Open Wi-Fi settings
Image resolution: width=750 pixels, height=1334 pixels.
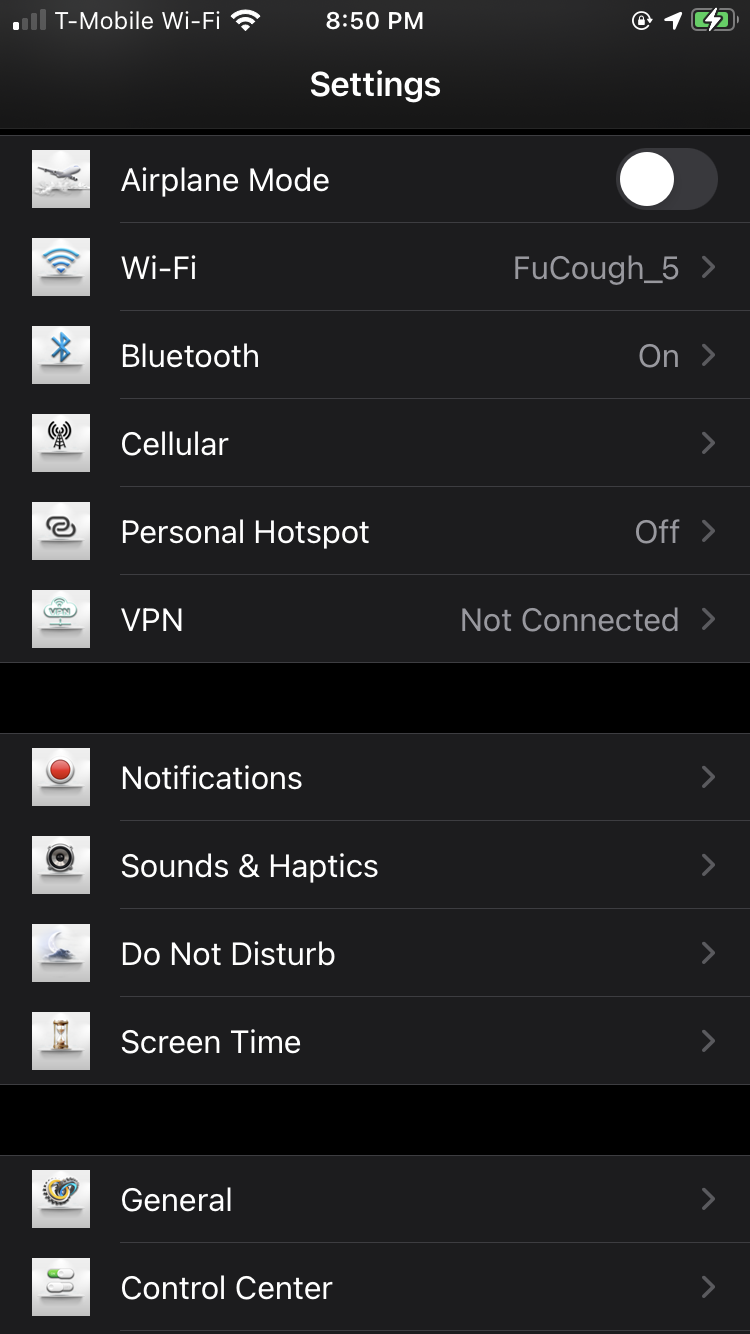click(x=375, y=268)
